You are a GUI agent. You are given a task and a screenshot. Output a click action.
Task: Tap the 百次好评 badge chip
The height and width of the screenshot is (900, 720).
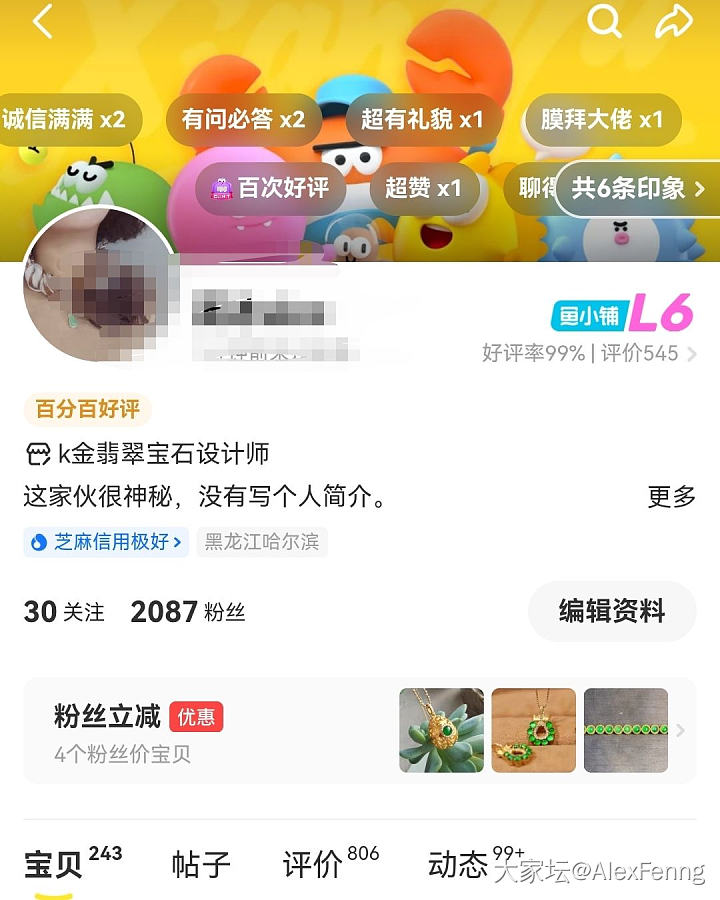(269, 187)
